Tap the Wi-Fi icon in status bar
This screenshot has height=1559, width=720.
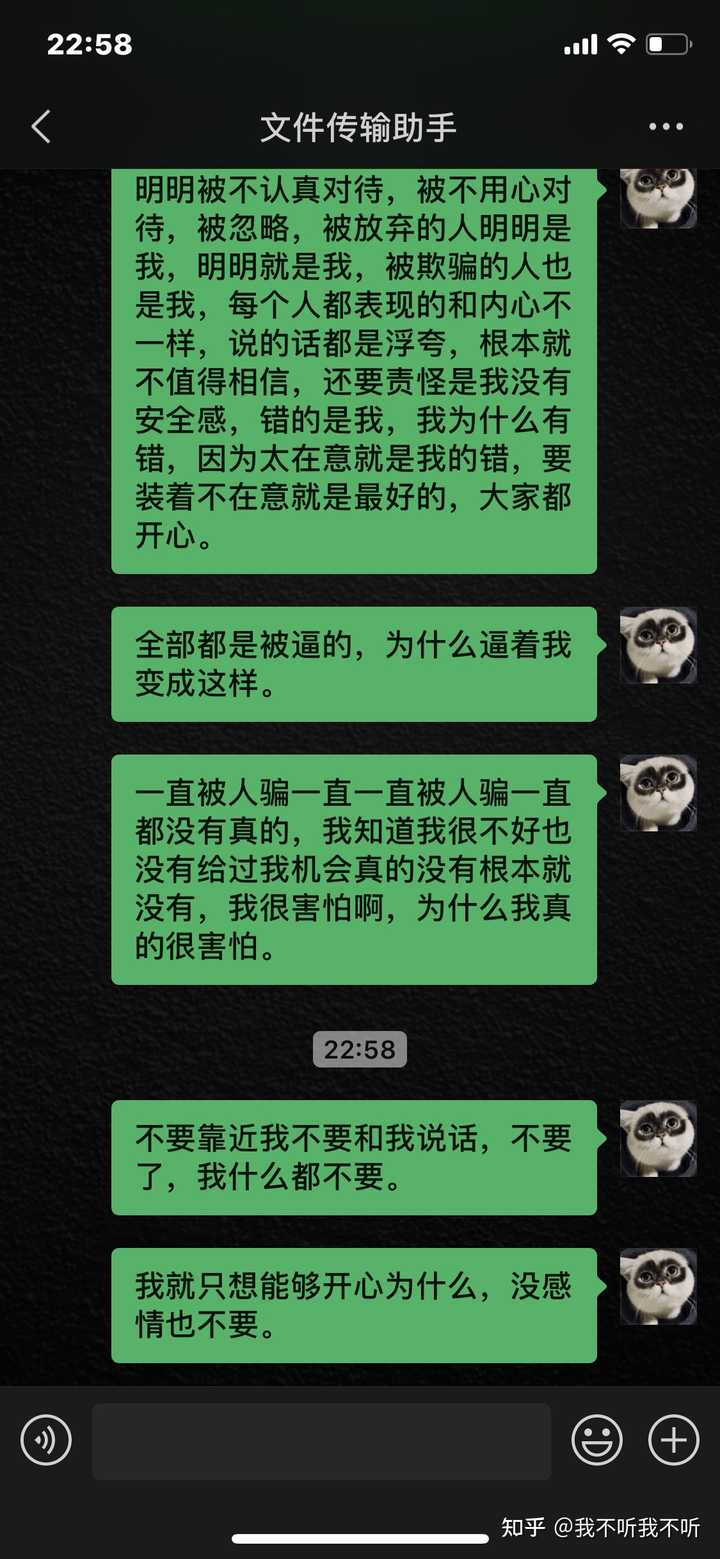tap(621, 43)
